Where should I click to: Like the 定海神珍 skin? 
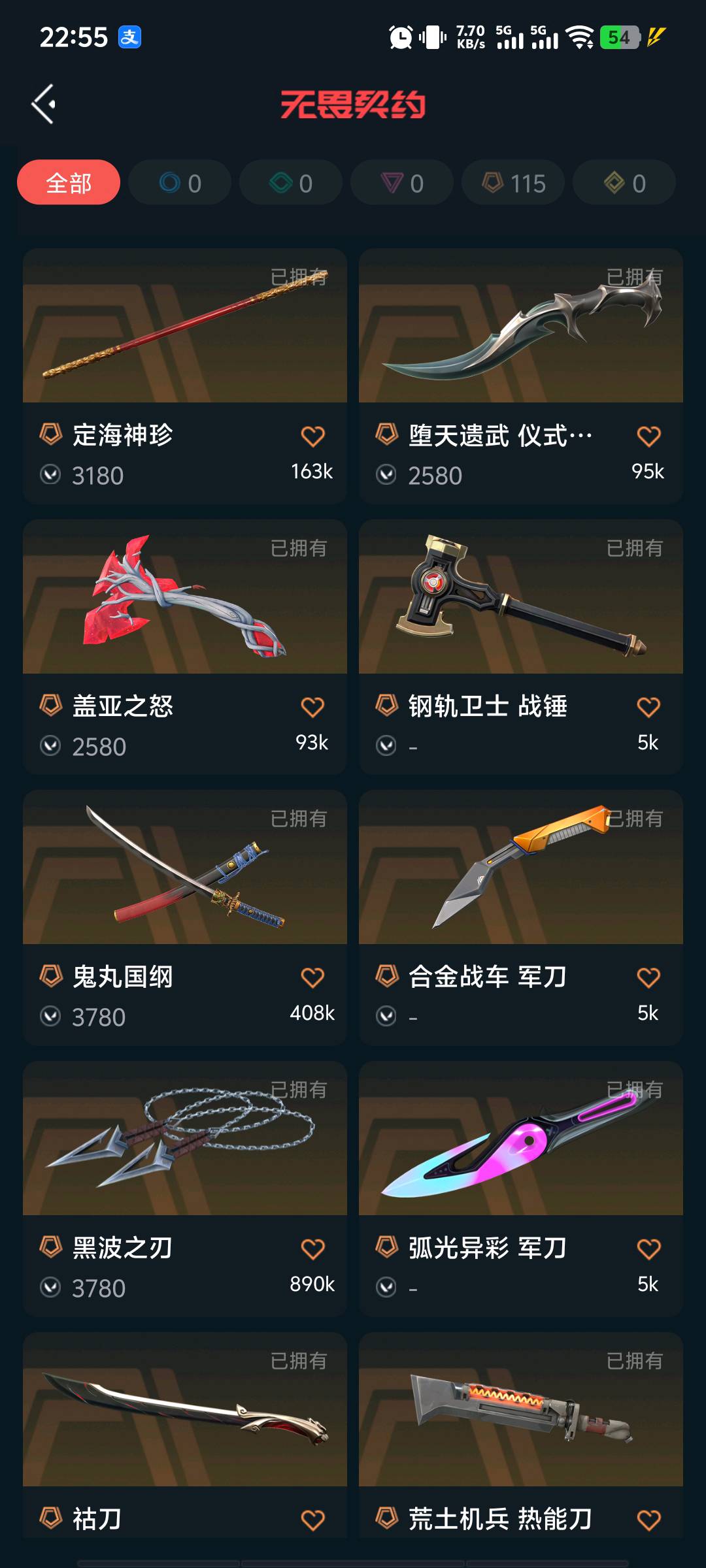(x=312, y=436)
